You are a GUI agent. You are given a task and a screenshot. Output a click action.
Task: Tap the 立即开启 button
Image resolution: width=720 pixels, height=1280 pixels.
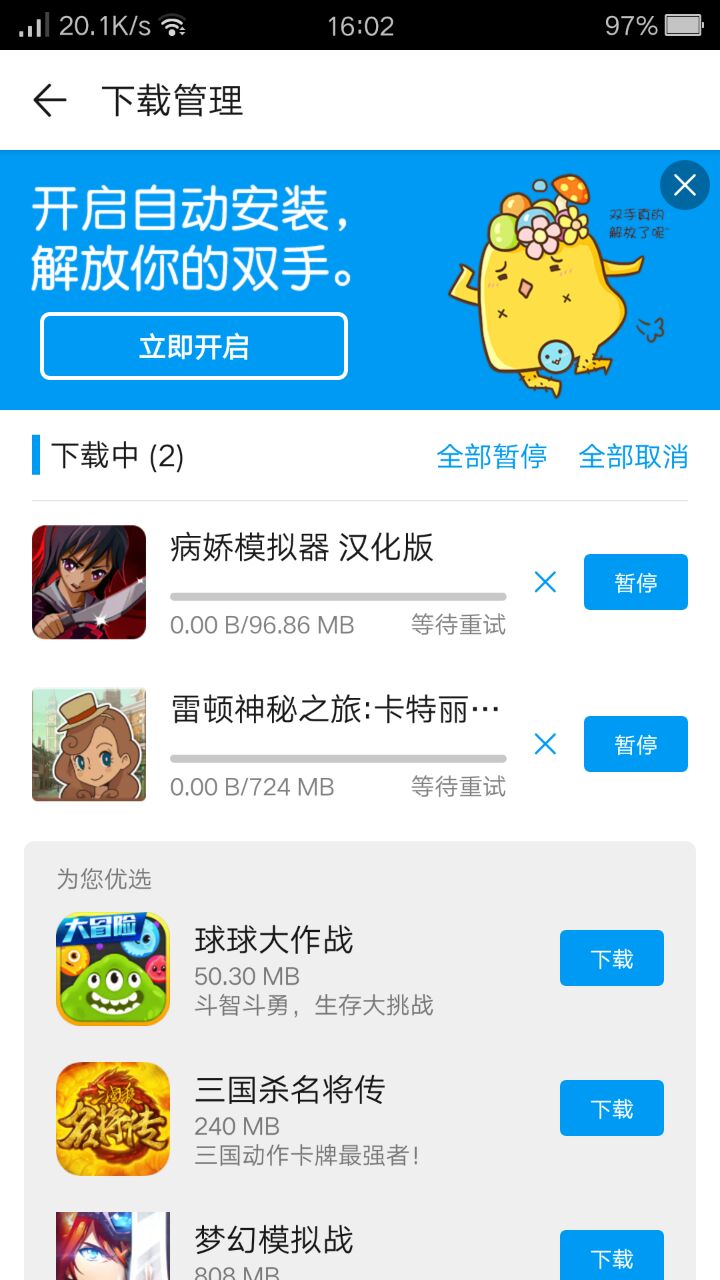194,347
